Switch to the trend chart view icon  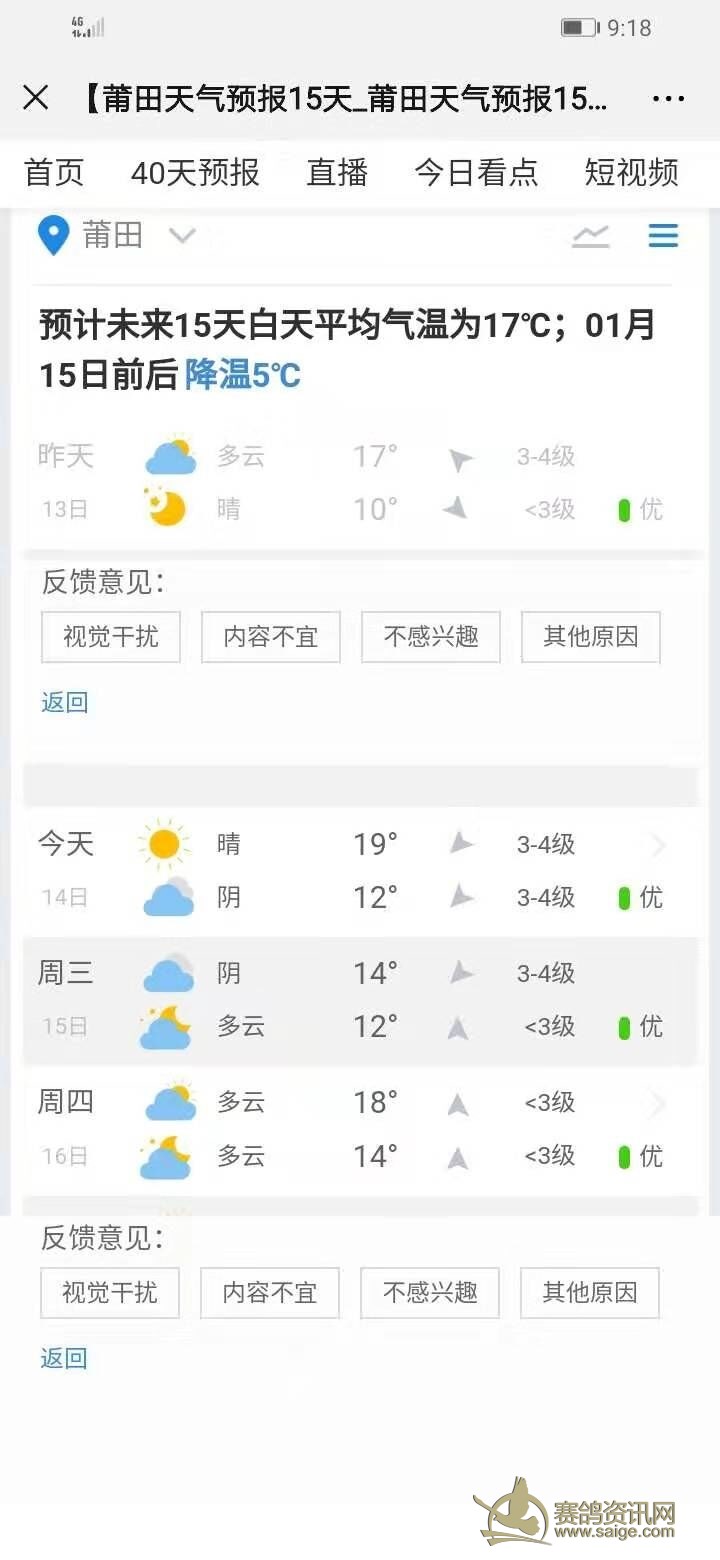(591, 236)
